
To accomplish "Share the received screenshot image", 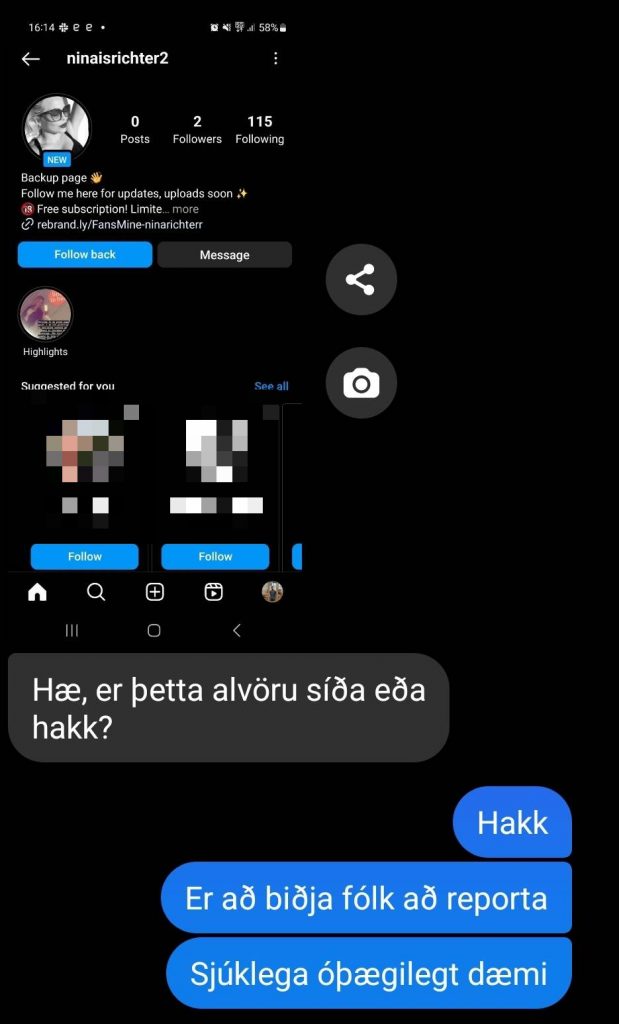I will pos(361,280).
